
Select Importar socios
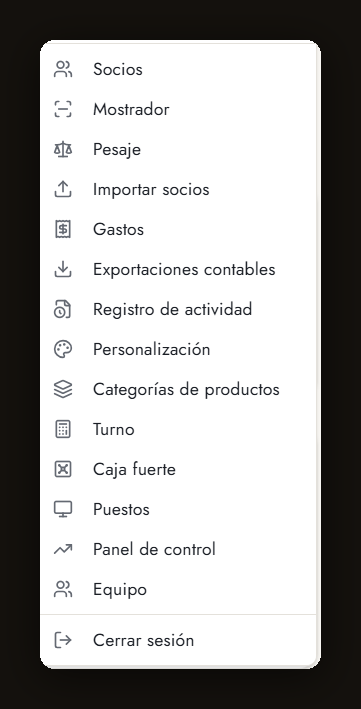click(178, 189)
